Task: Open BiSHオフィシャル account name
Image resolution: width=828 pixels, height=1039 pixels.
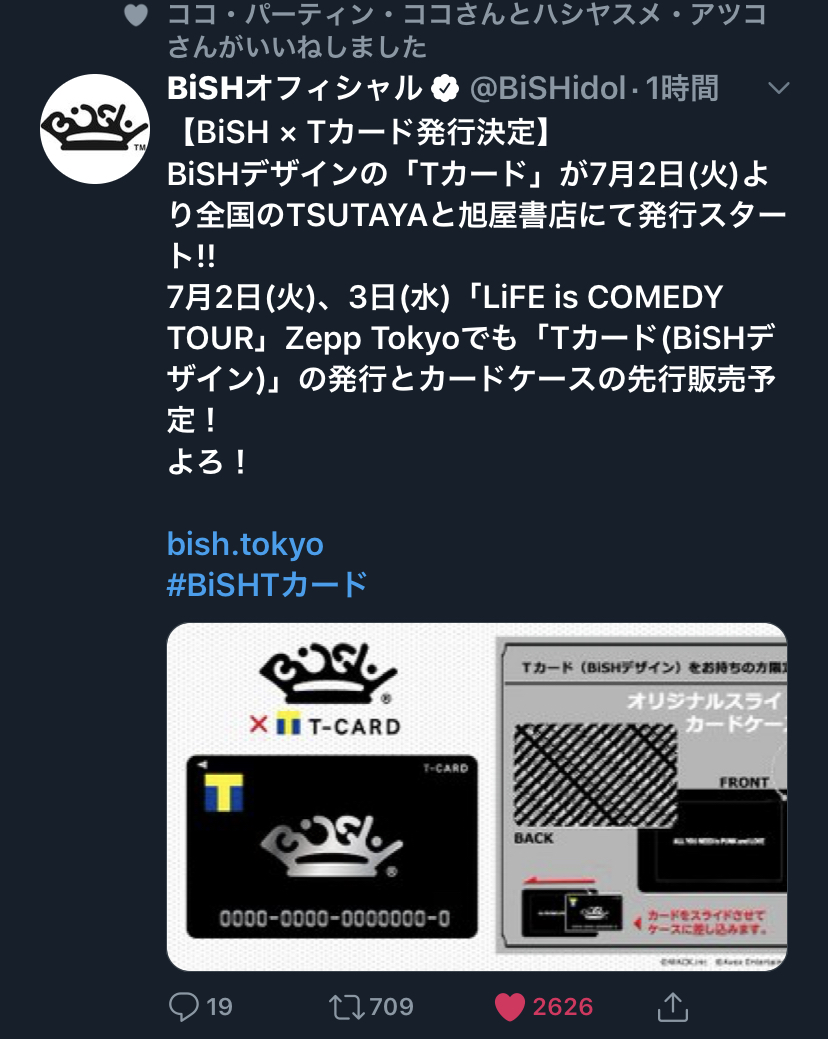Action: [295, 89]
